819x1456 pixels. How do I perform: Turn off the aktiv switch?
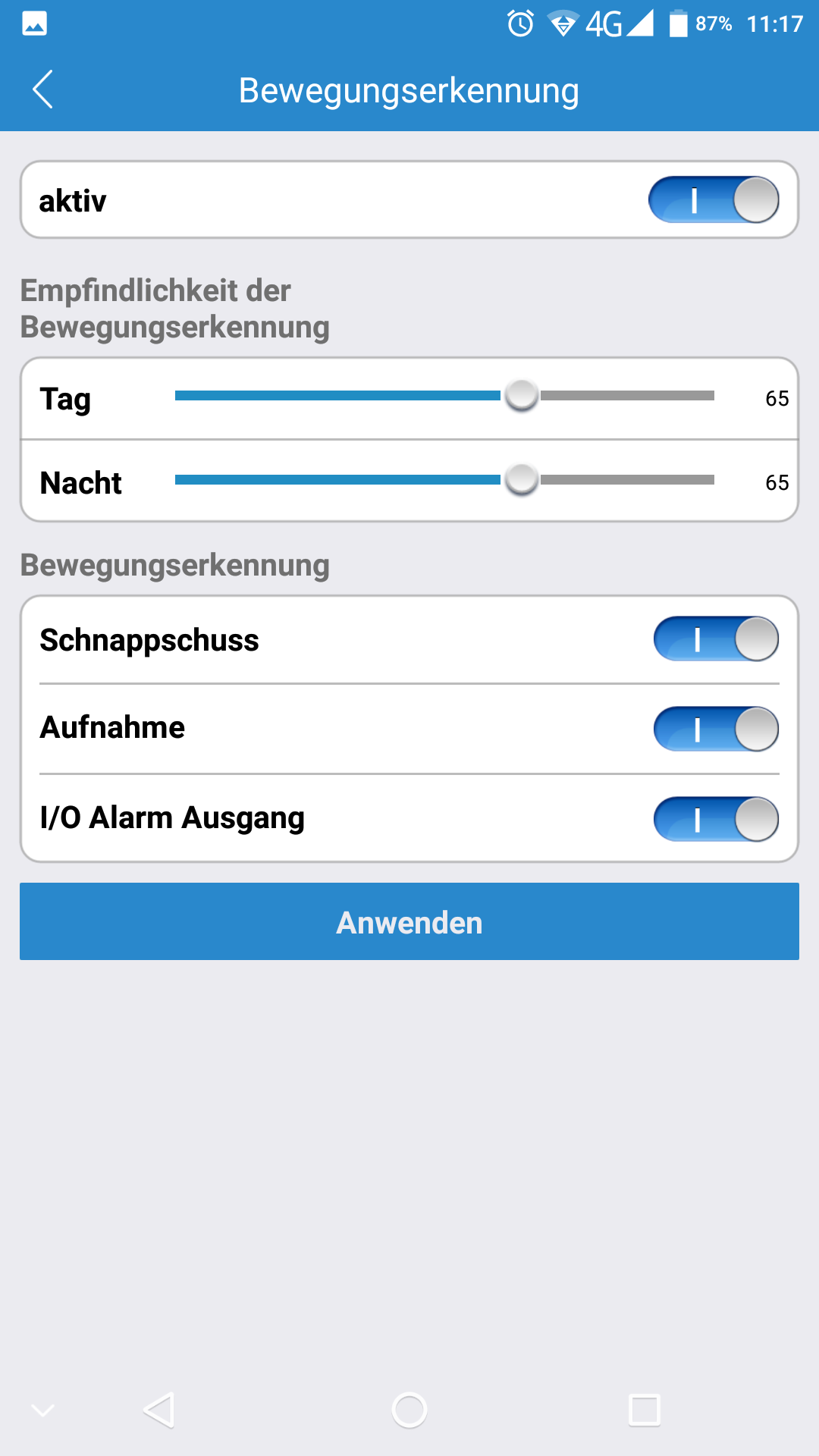click(x=713, y=200)
